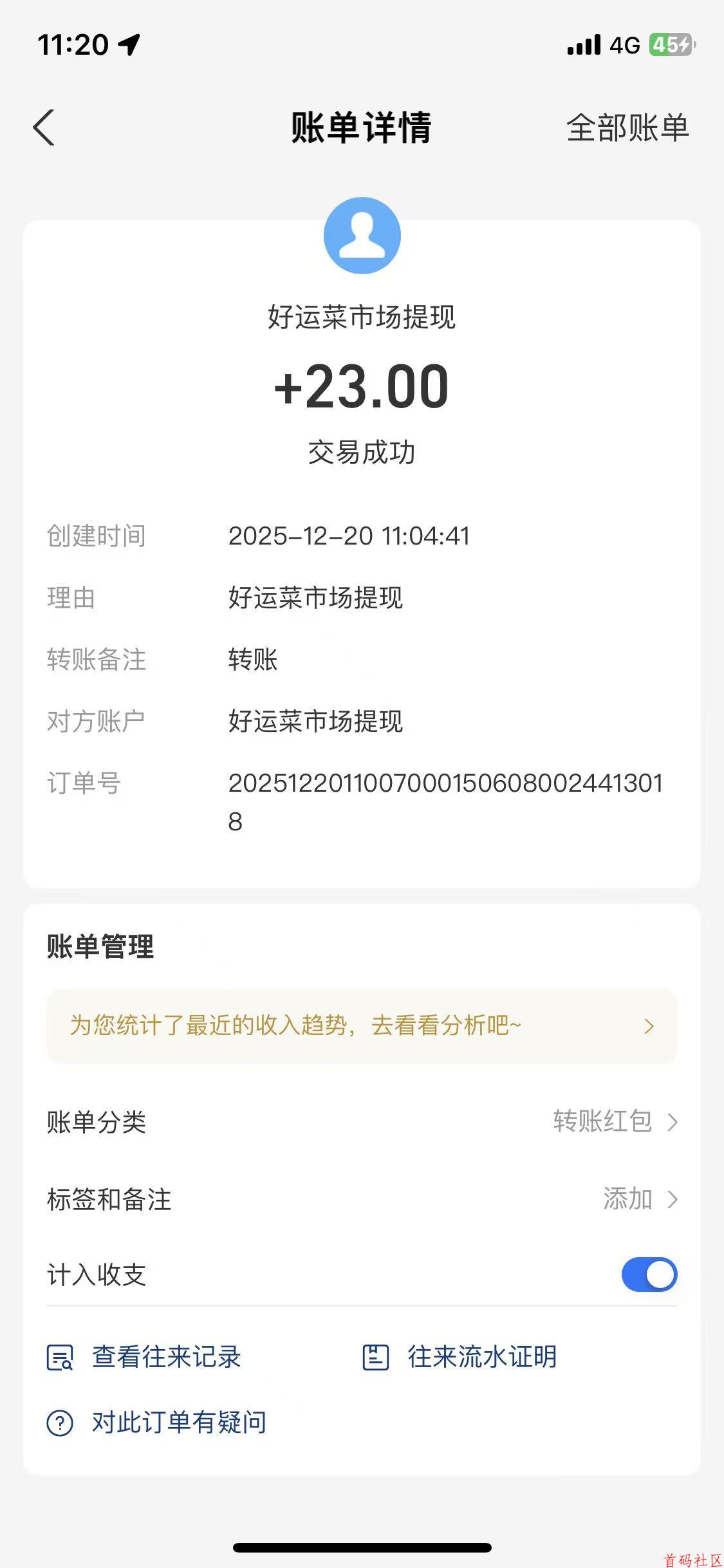Viewport: 724px width, 1568px height.
Task: Select the 账单详情 title
Action: click(362, 126)
